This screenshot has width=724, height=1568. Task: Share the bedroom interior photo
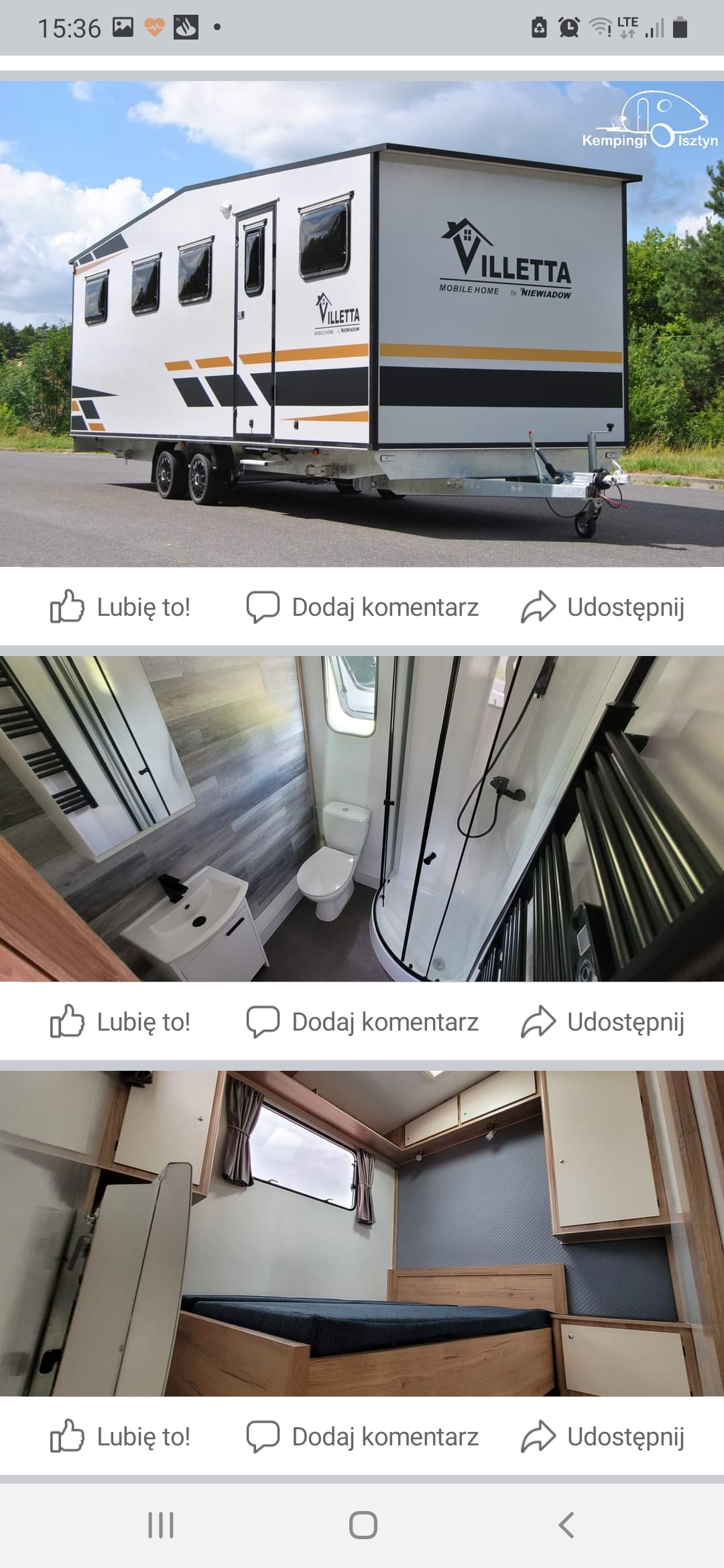pos(603,1437)
